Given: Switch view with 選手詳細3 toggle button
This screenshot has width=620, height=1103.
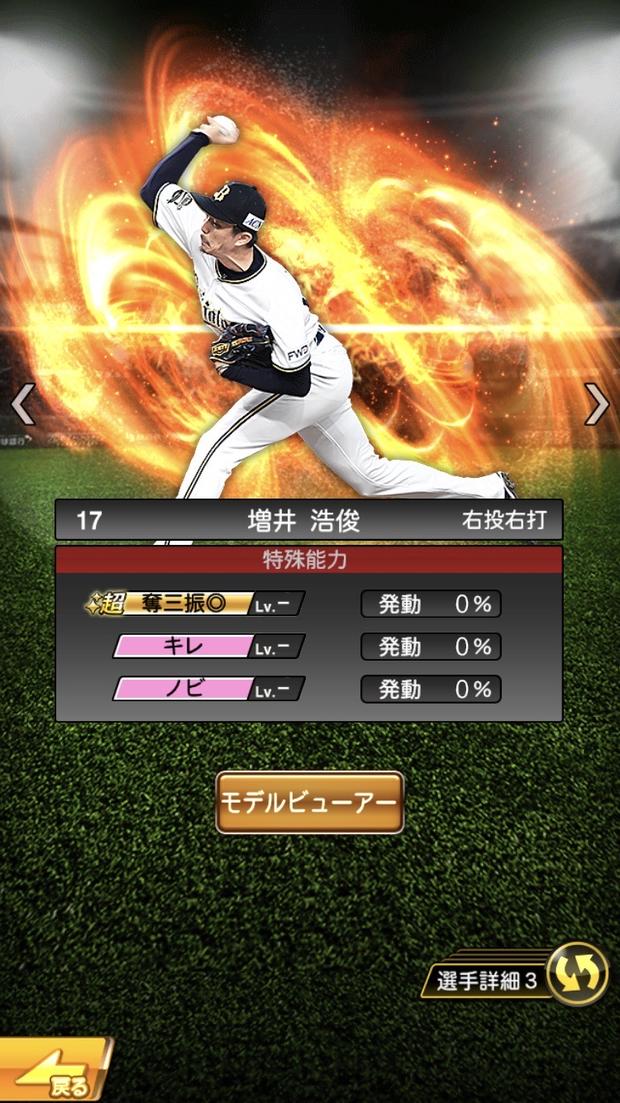Looking at the screenshot, I should [578, 973].
